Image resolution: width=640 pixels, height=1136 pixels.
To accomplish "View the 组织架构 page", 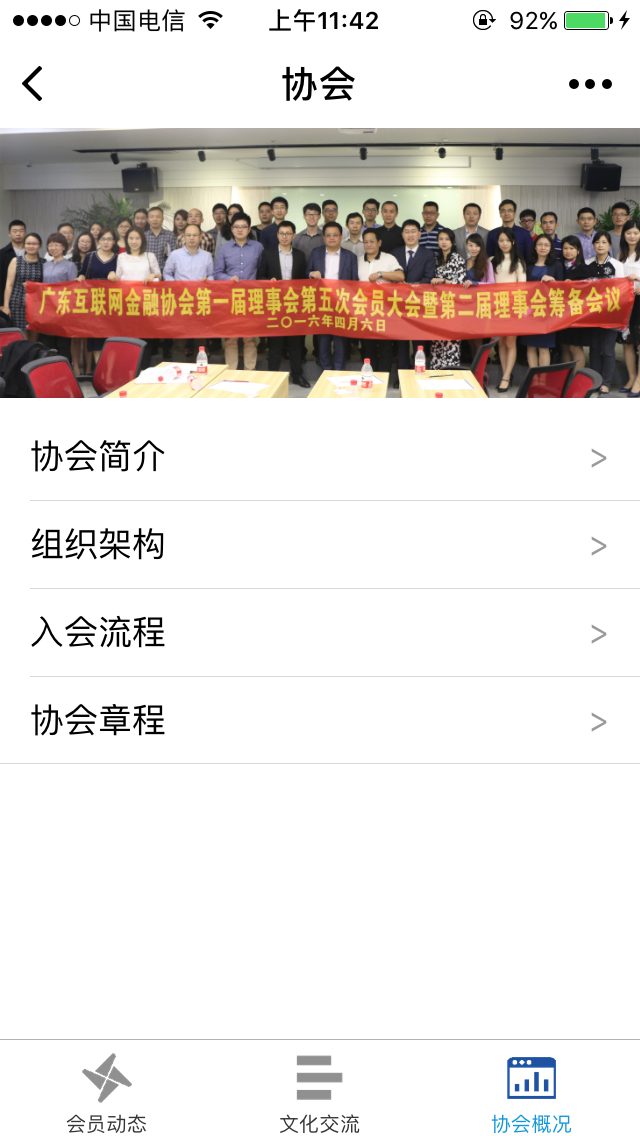I will (320, 545).
